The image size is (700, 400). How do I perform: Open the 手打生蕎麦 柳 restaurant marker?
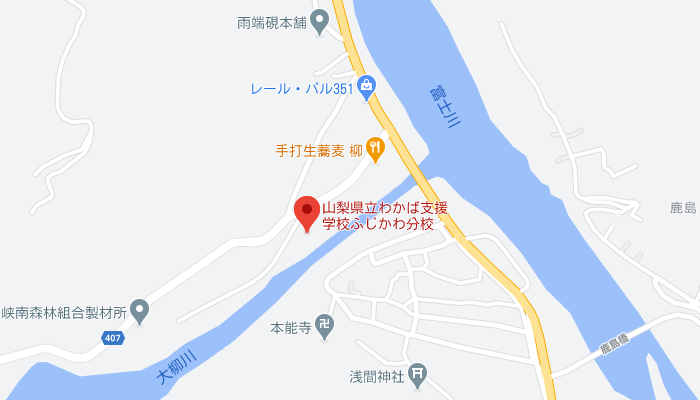point(375,150)
